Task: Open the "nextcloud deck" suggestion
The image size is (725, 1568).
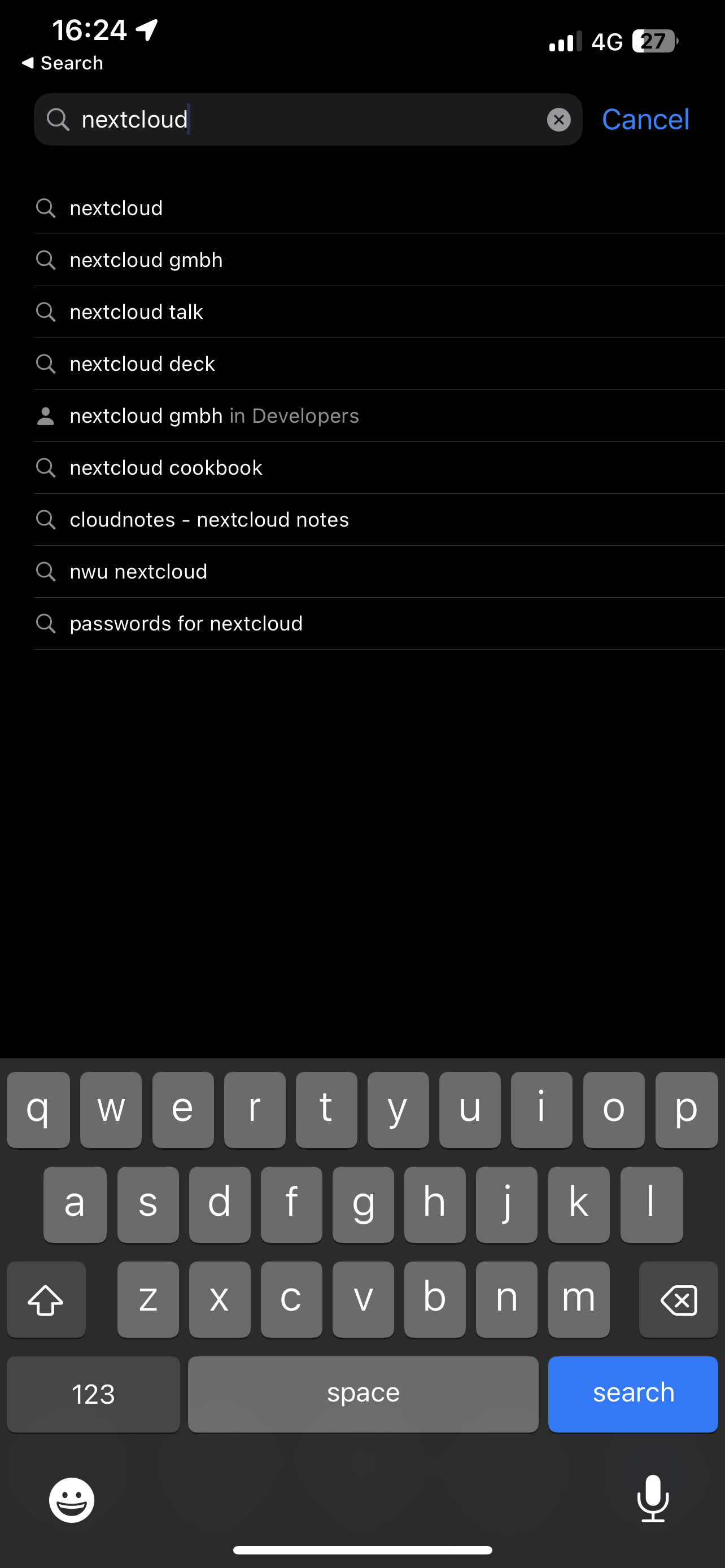Action: pos(142,364)
